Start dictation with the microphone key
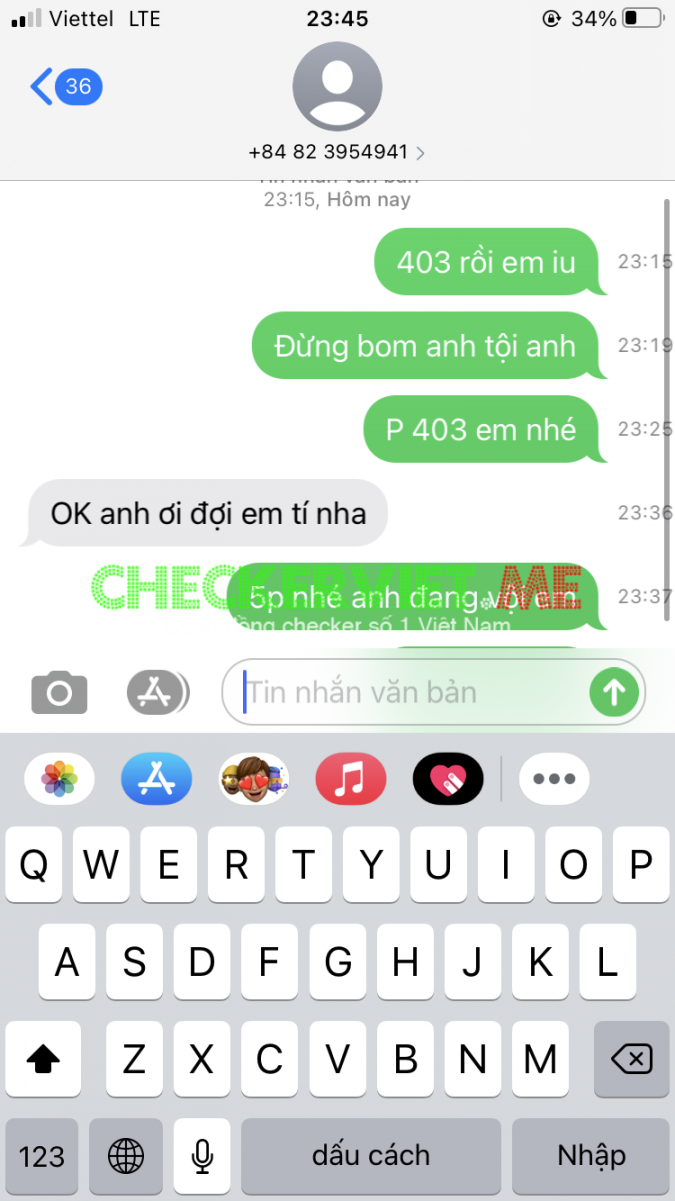 pos(202,1157)
